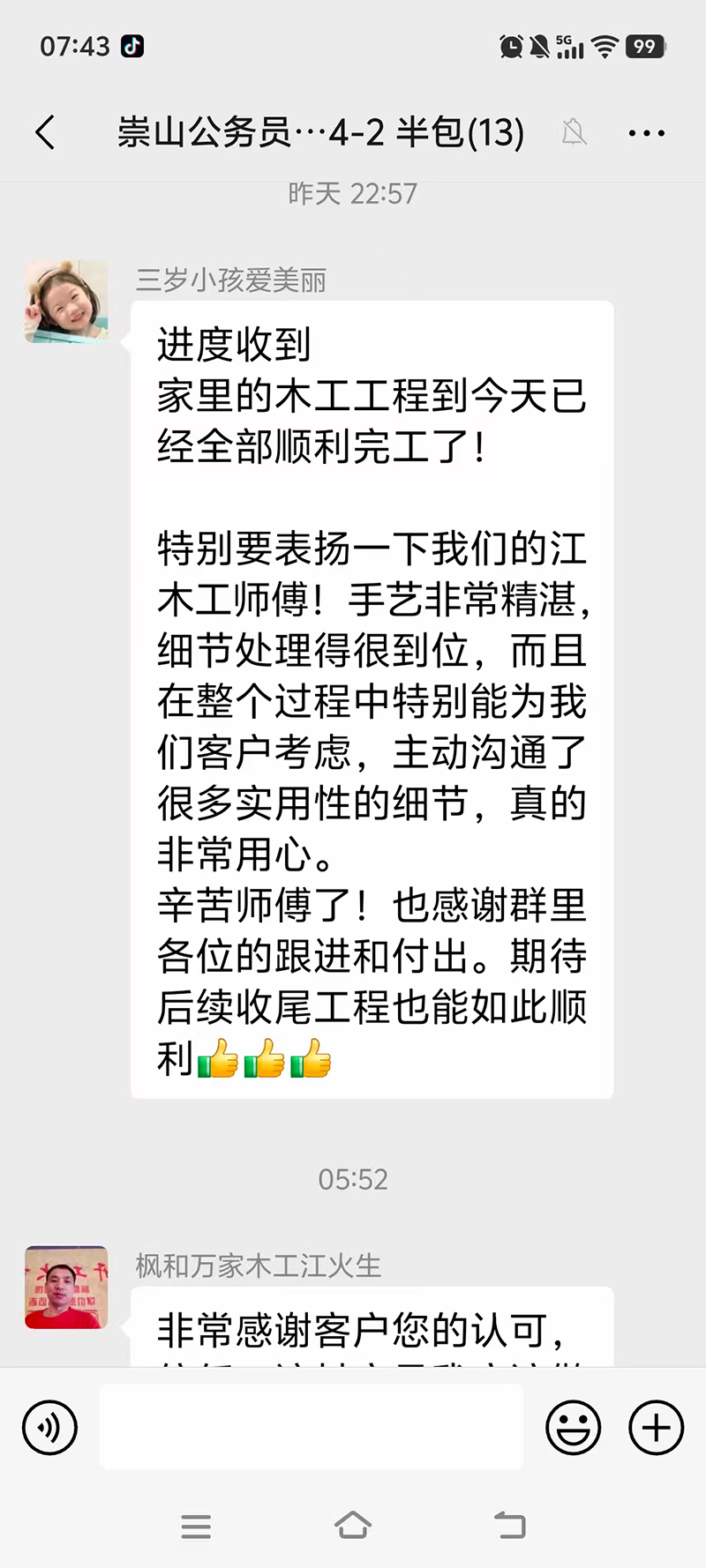The height and width of the screenshot is (1568, 706).
Task: Switch to voice message input
Action: click(50, 1428)
